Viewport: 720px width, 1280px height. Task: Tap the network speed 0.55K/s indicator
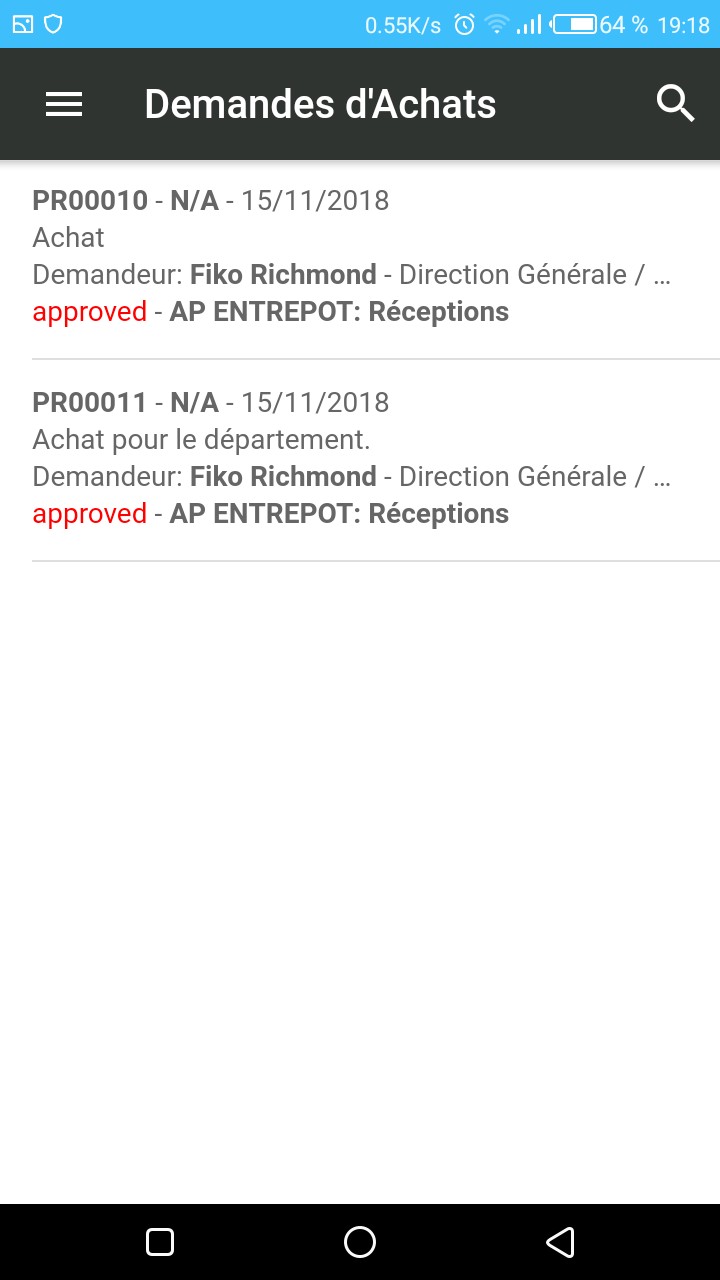405,25
